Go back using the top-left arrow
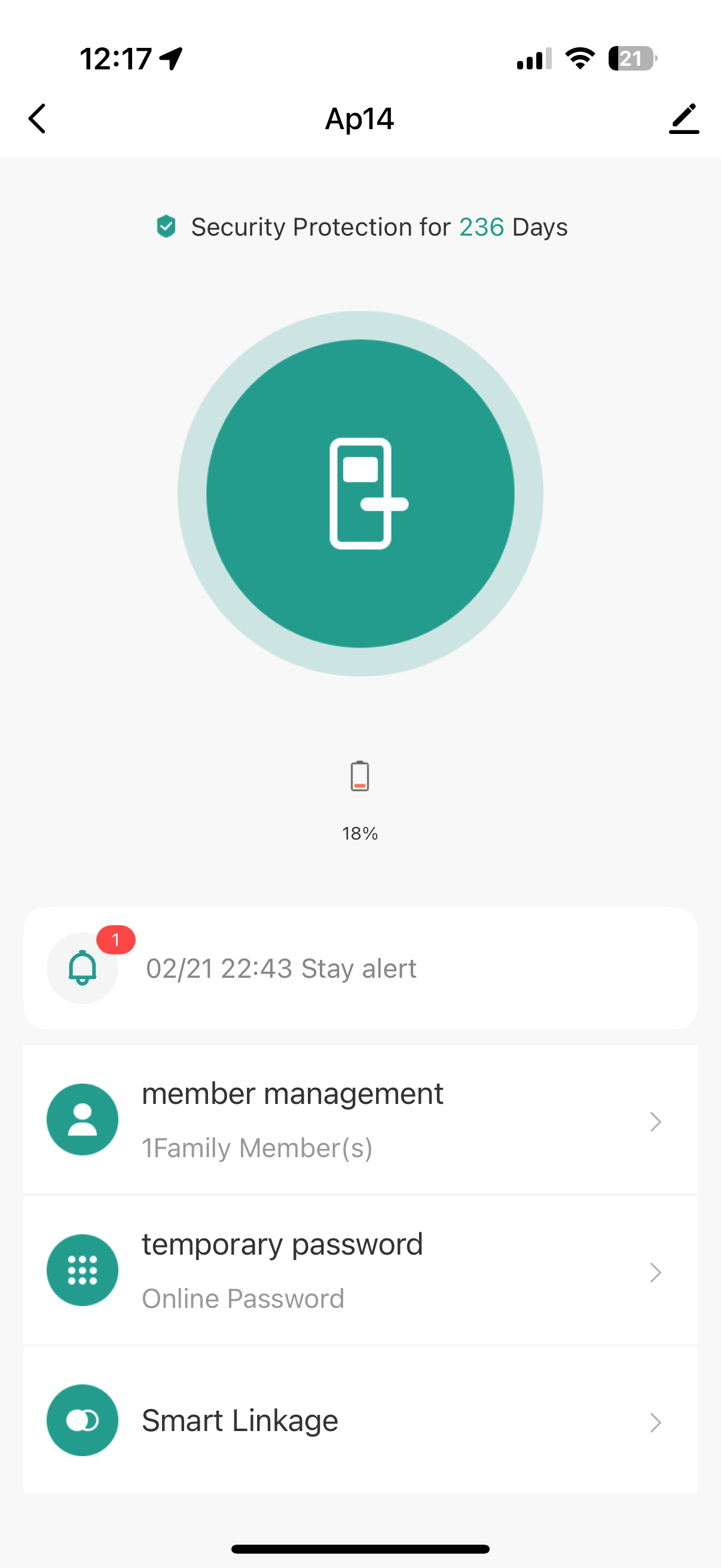Viewport: 721px width, 1568px height. pos(37,118)
